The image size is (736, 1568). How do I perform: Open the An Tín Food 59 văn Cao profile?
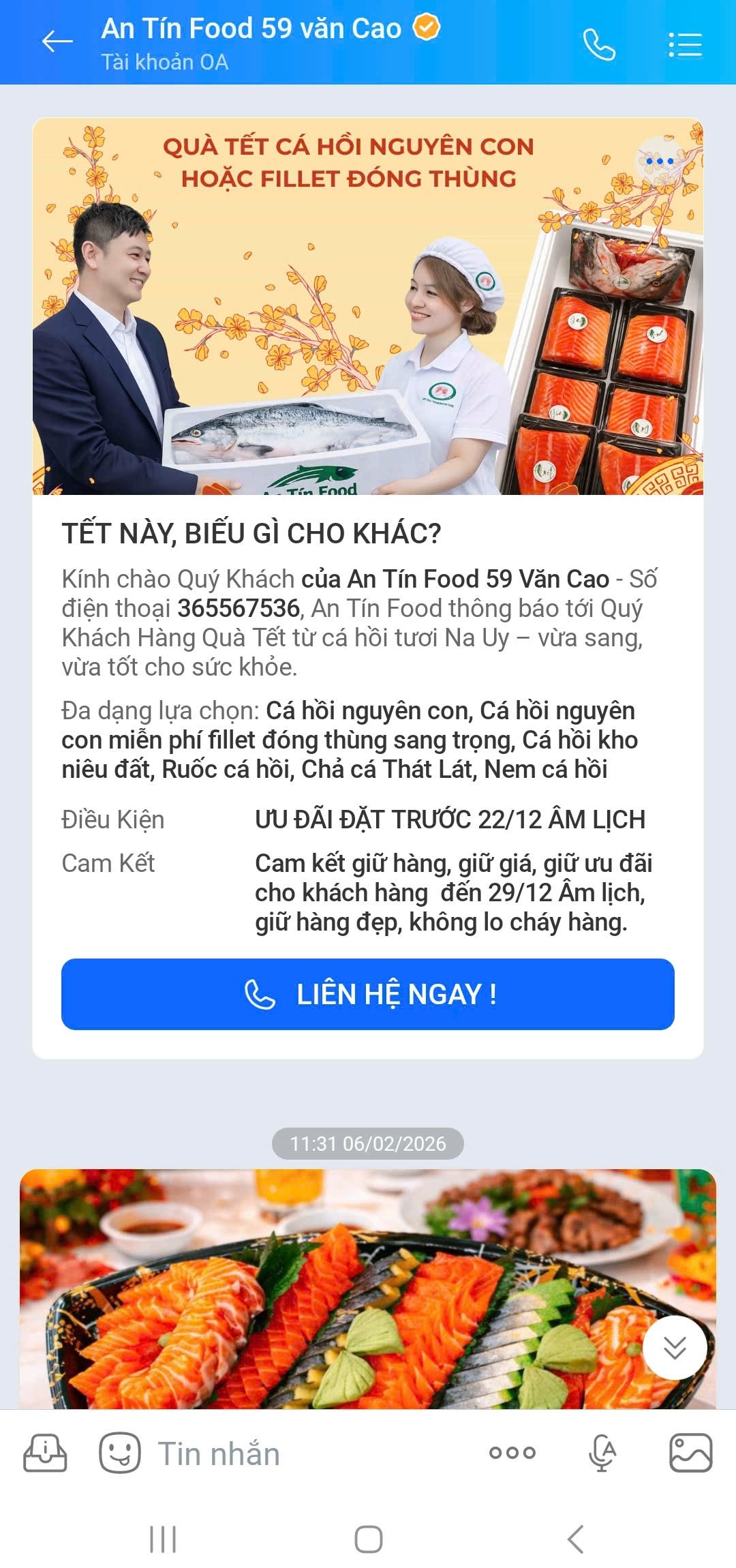[x=252, y=28]
